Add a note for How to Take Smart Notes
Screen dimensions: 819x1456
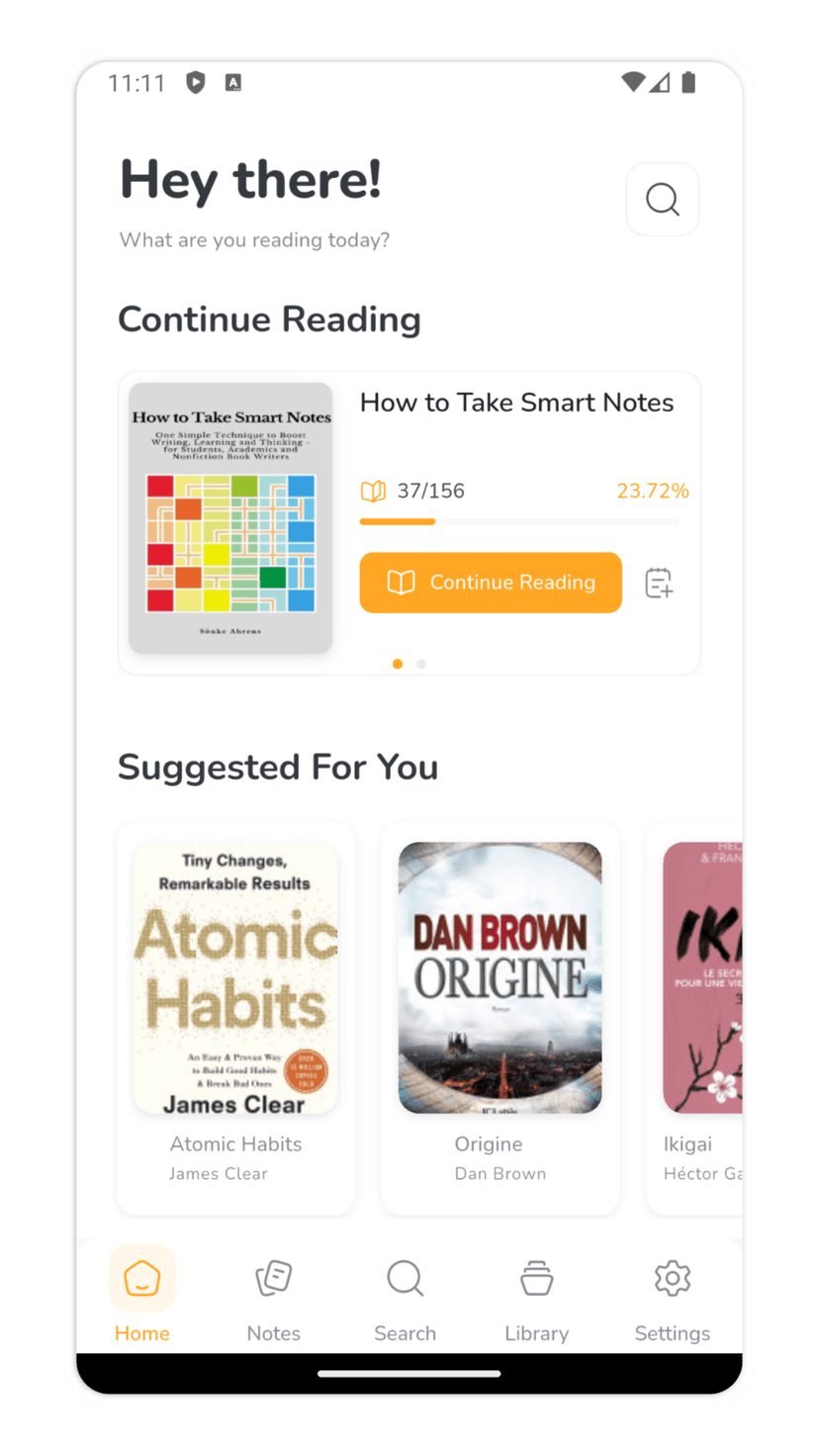coord(659,583)
